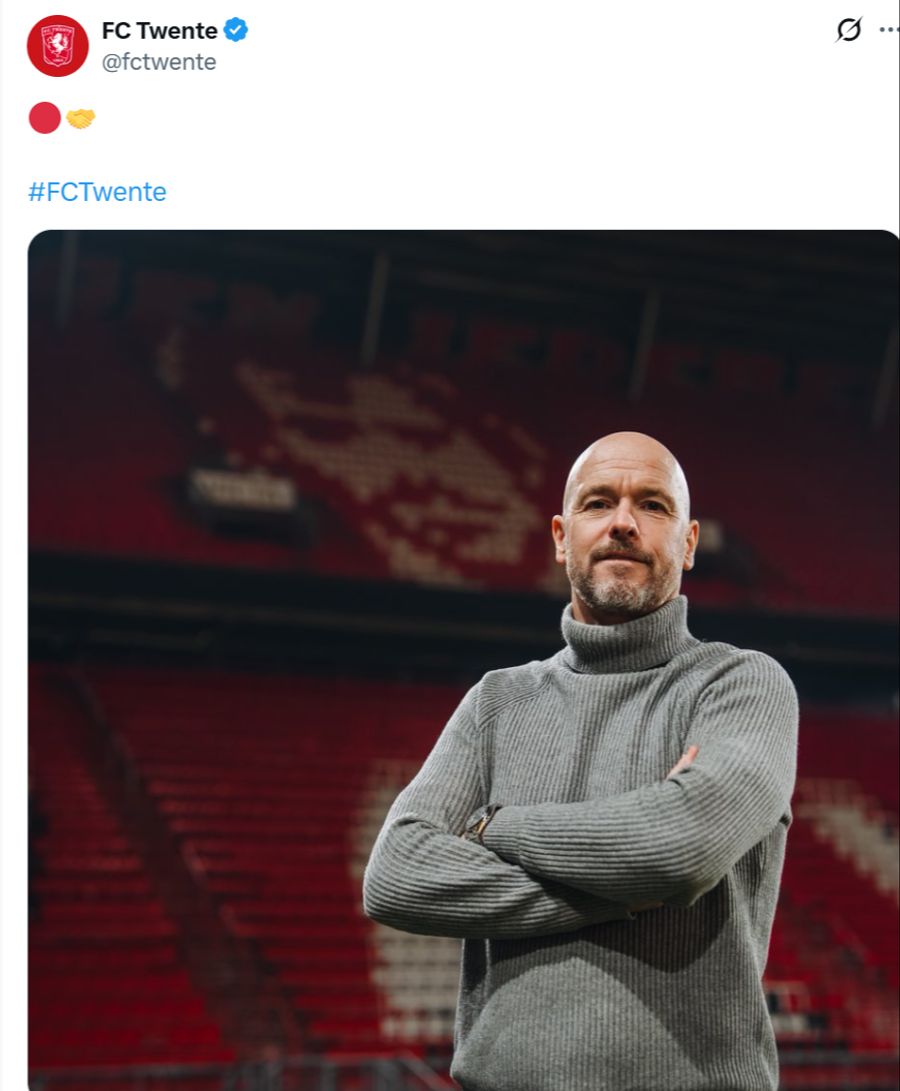Tap the Grok icon on the post
This screenshot has height=1091, width=900.
[848, 31]
